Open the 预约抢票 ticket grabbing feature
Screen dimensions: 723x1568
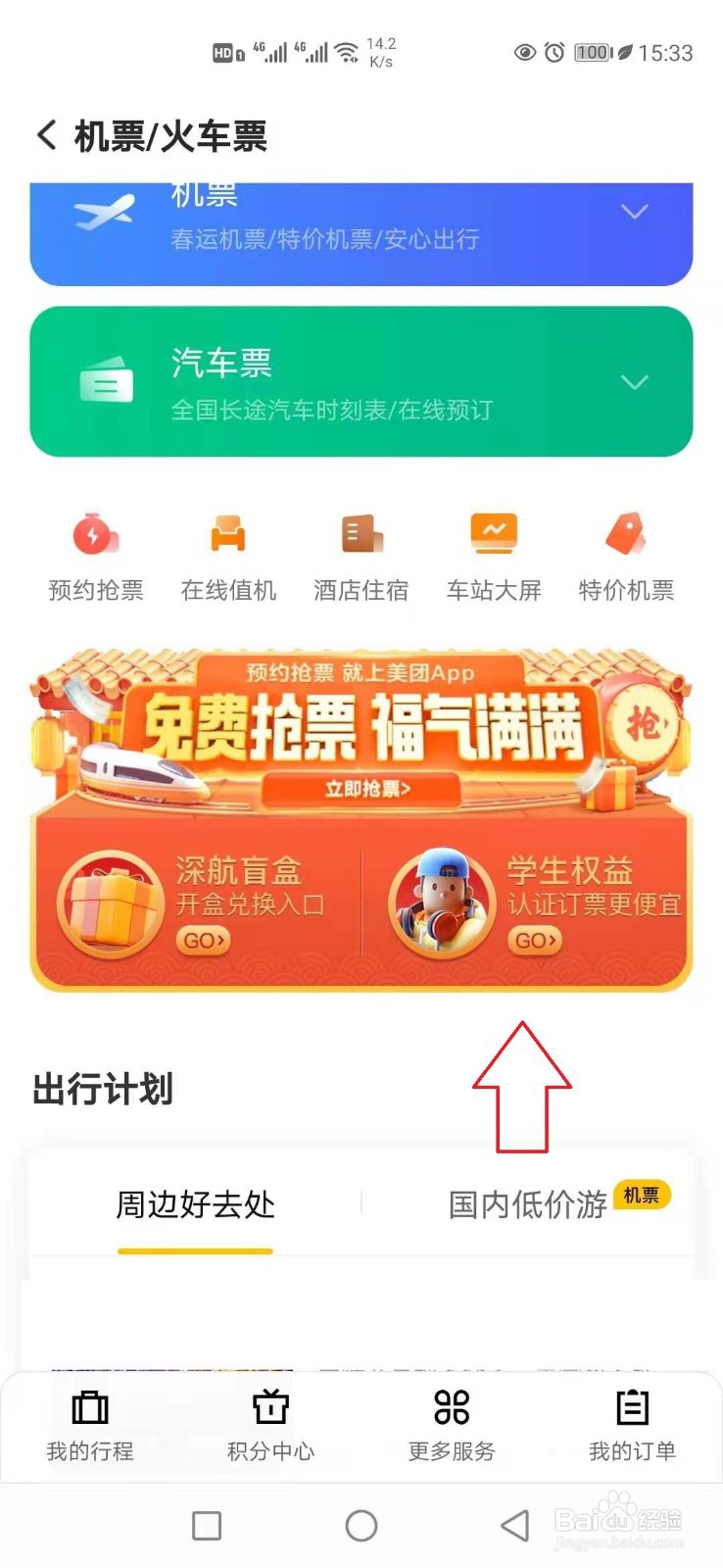[x=93, y=554]
